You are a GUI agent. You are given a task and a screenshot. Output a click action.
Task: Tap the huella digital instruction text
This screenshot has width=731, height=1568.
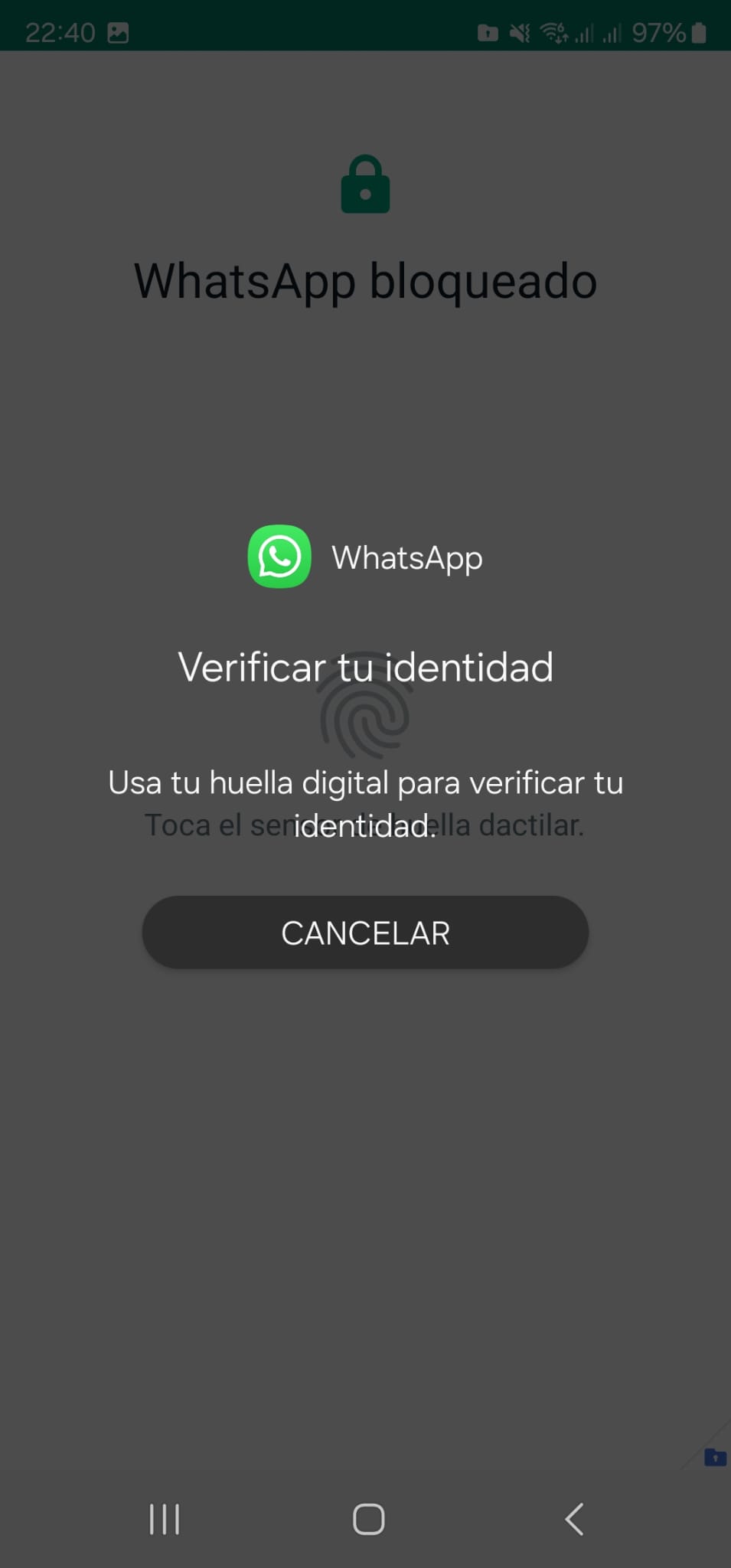pyautogui.click(x=365, y=782)
